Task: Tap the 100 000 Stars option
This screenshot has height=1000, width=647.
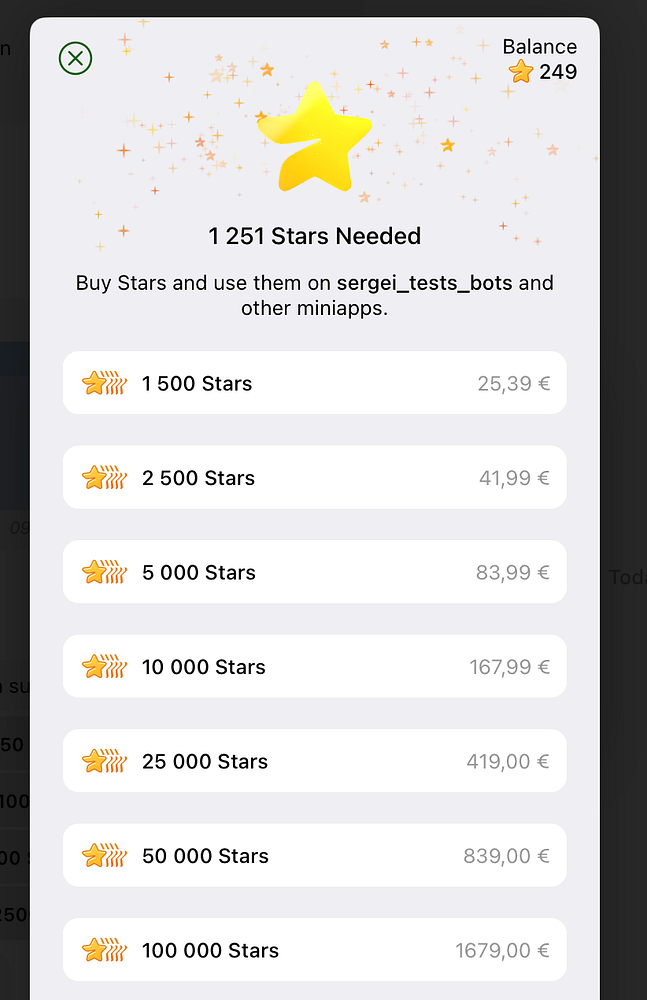Action: 314,950
